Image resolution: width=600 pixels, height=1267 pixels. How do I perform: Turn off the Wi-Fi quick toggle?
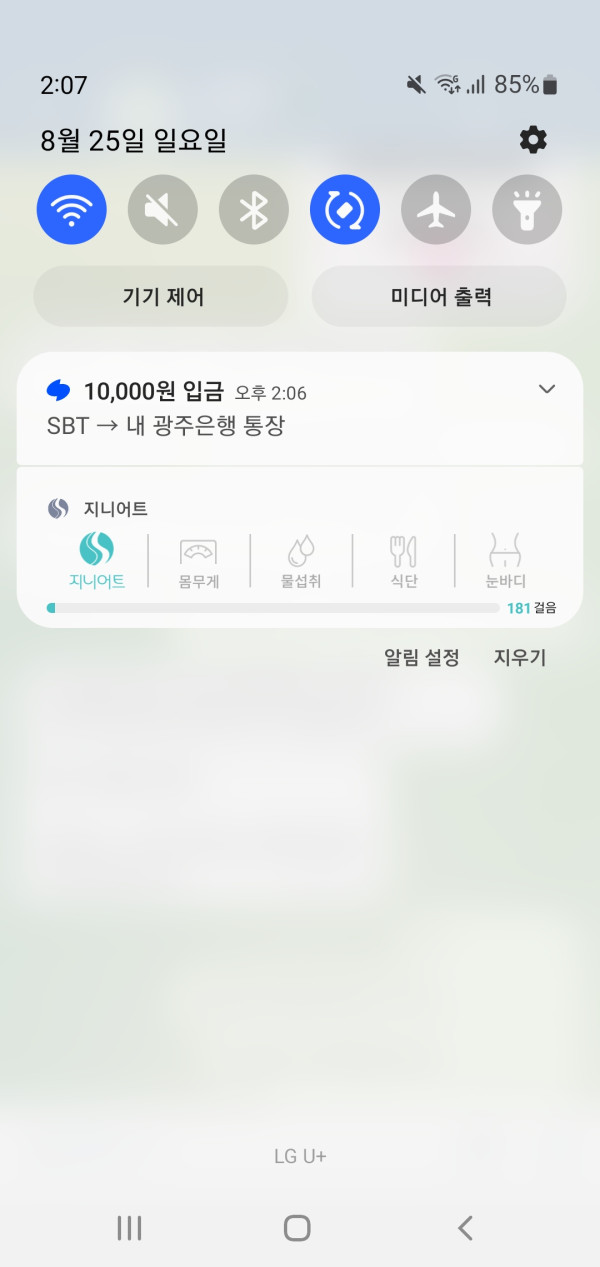71,210
